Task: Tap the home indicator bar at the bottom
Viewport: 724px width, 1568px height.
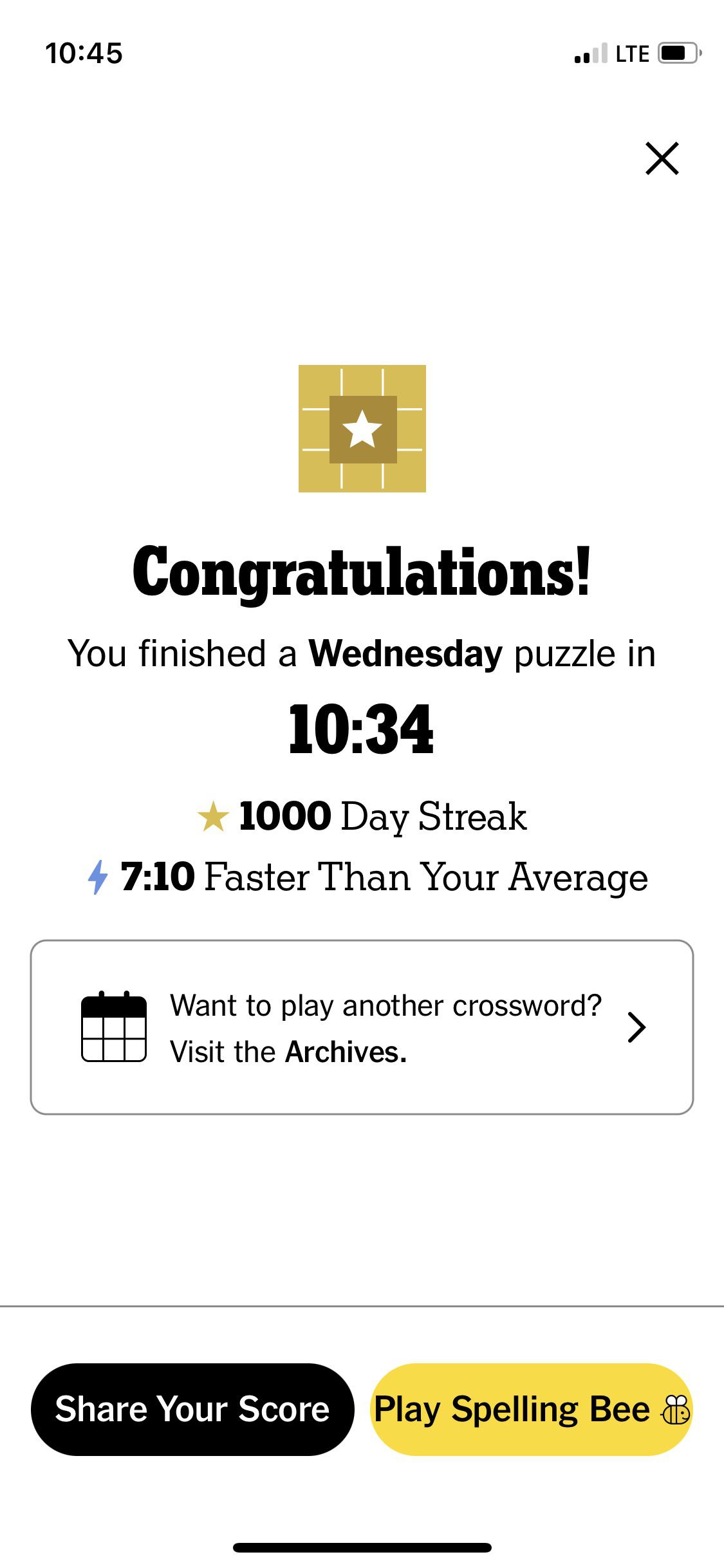Action: point(362,1547)
